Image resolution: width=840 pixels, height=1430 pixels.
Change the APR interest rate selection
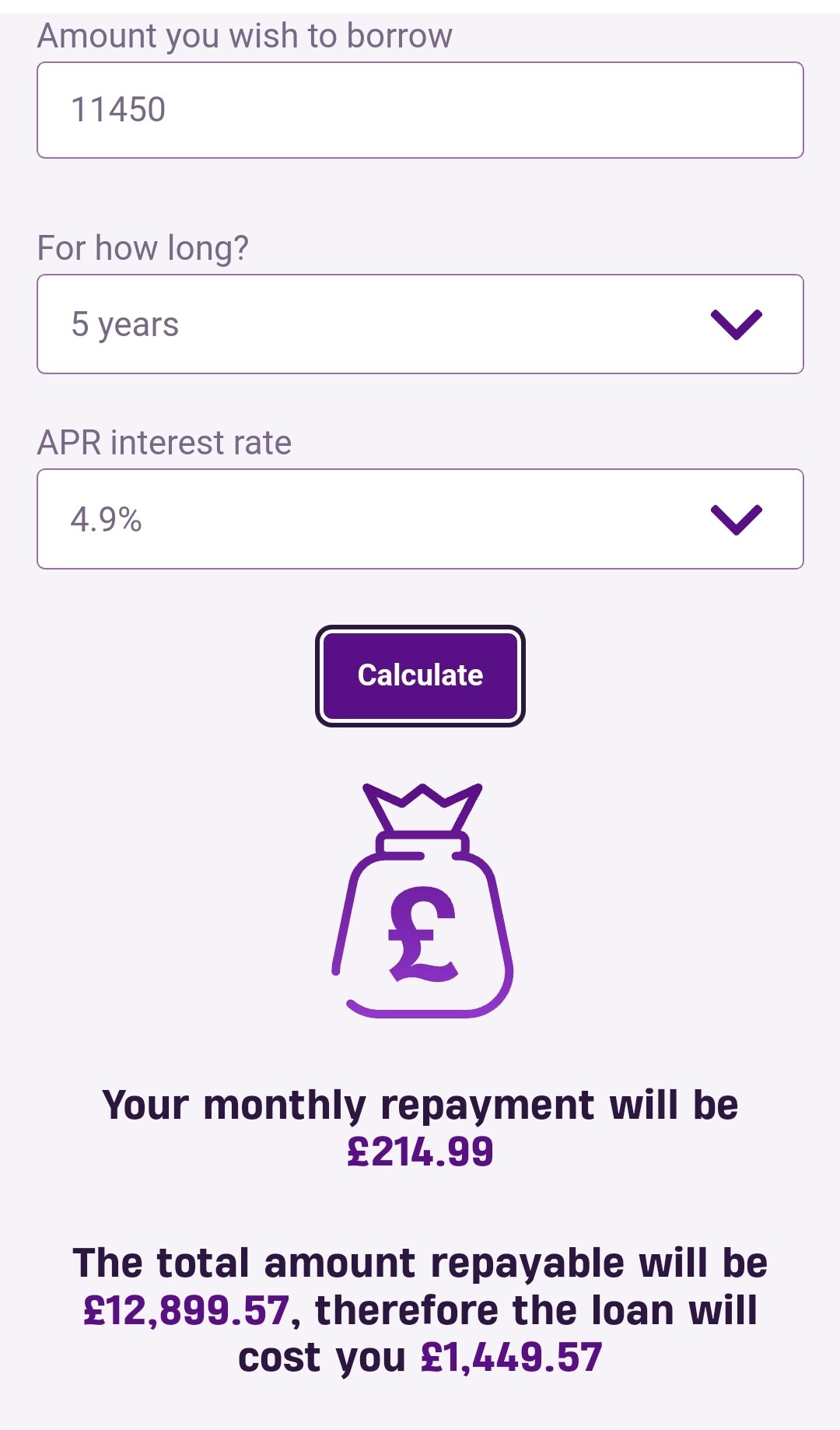(420, 519)
